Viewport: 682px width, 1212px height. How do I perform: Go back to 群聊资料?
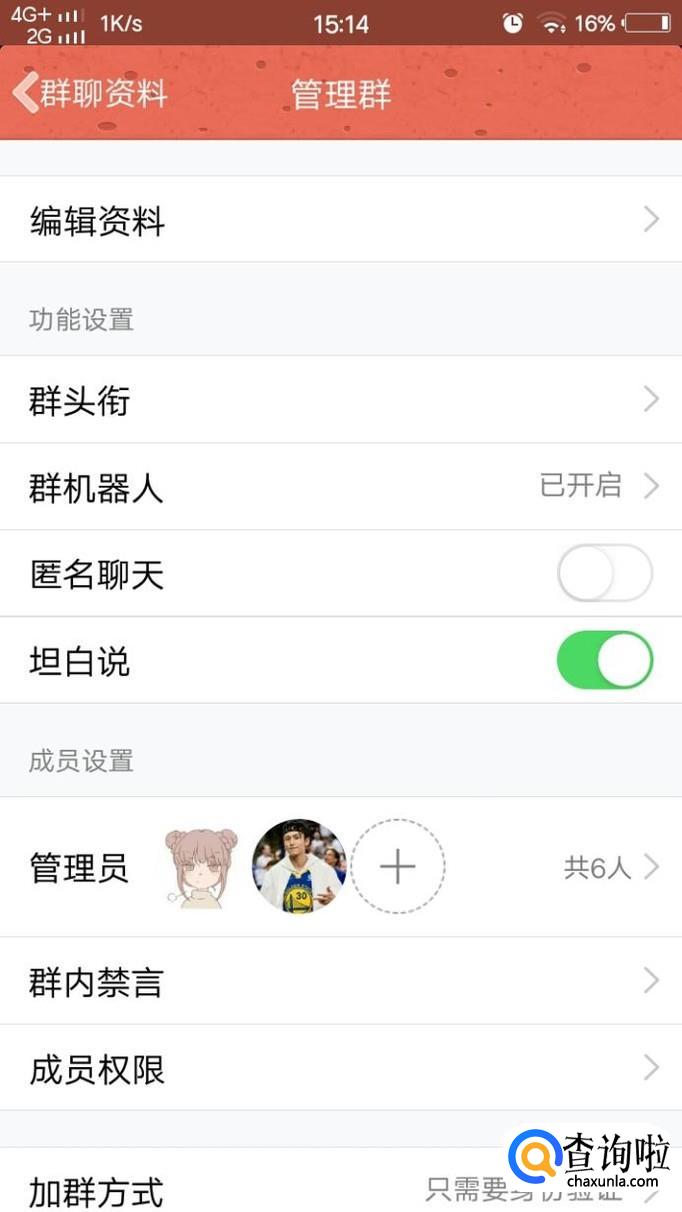pos(90,94)
